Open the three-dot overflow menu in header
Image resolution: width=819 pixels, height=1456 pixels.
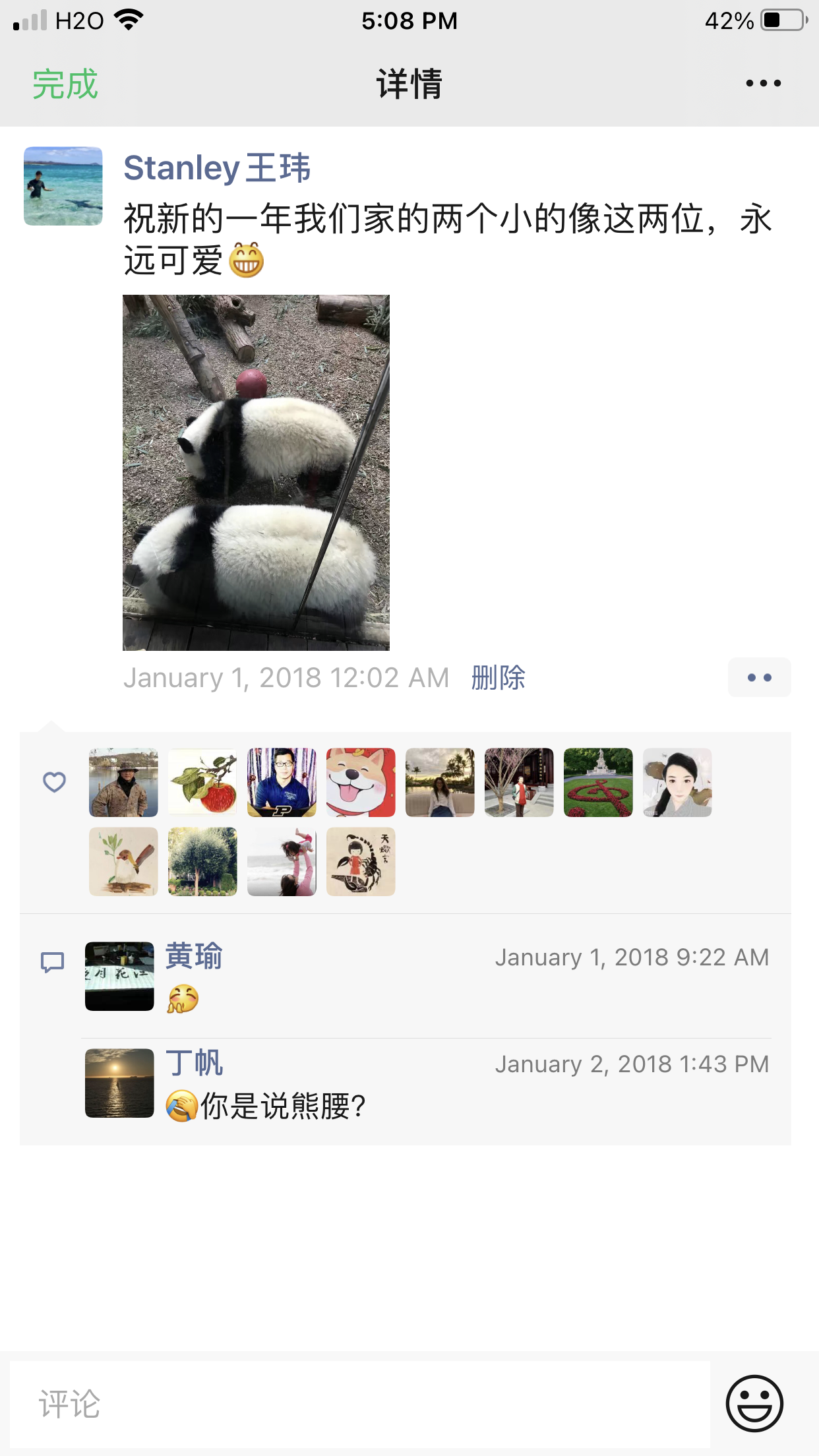[x=763, y=84]
